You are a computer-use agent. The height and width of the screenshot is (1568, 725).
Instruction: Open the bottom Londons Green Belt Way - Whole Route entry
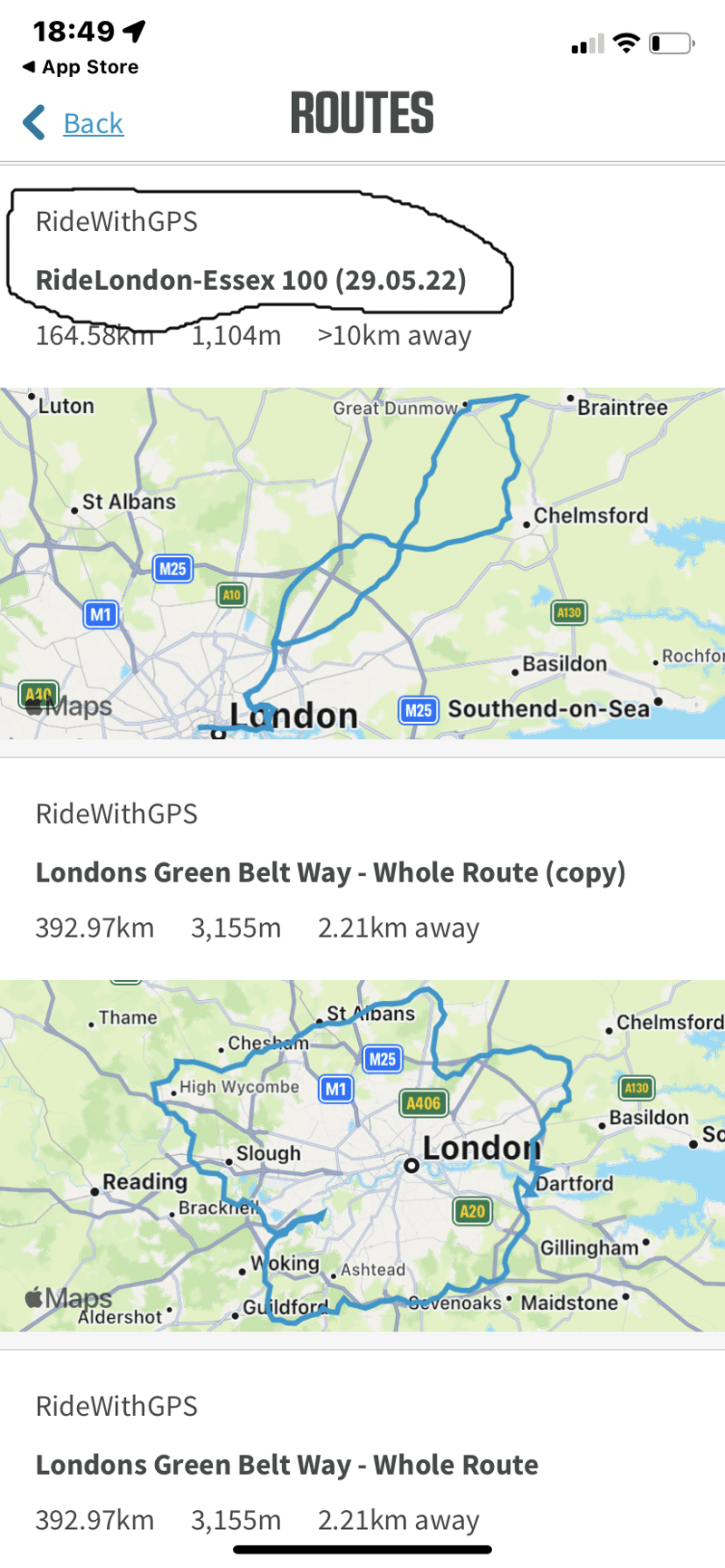pyautogui.click(x=286, y=1465)
